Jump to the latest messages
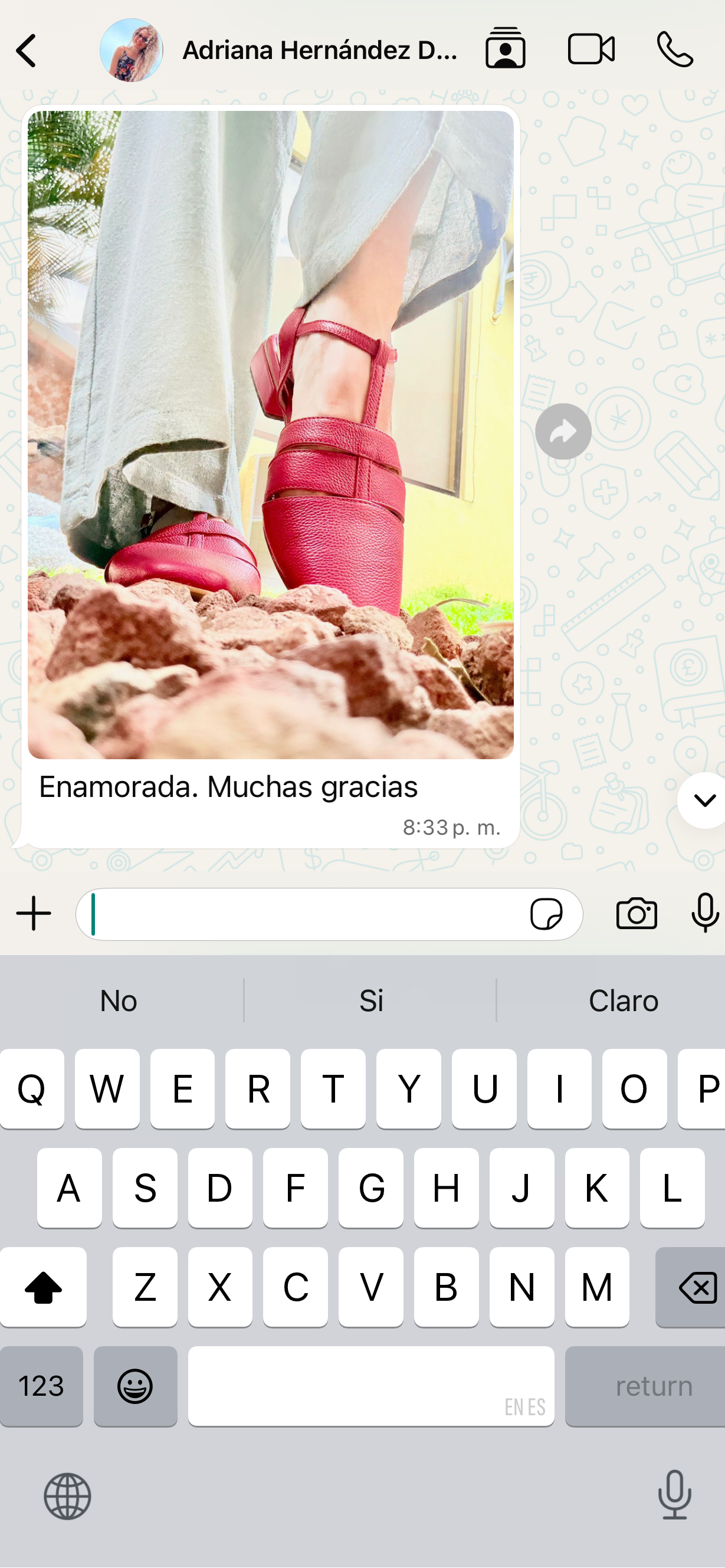 point(704,801)
